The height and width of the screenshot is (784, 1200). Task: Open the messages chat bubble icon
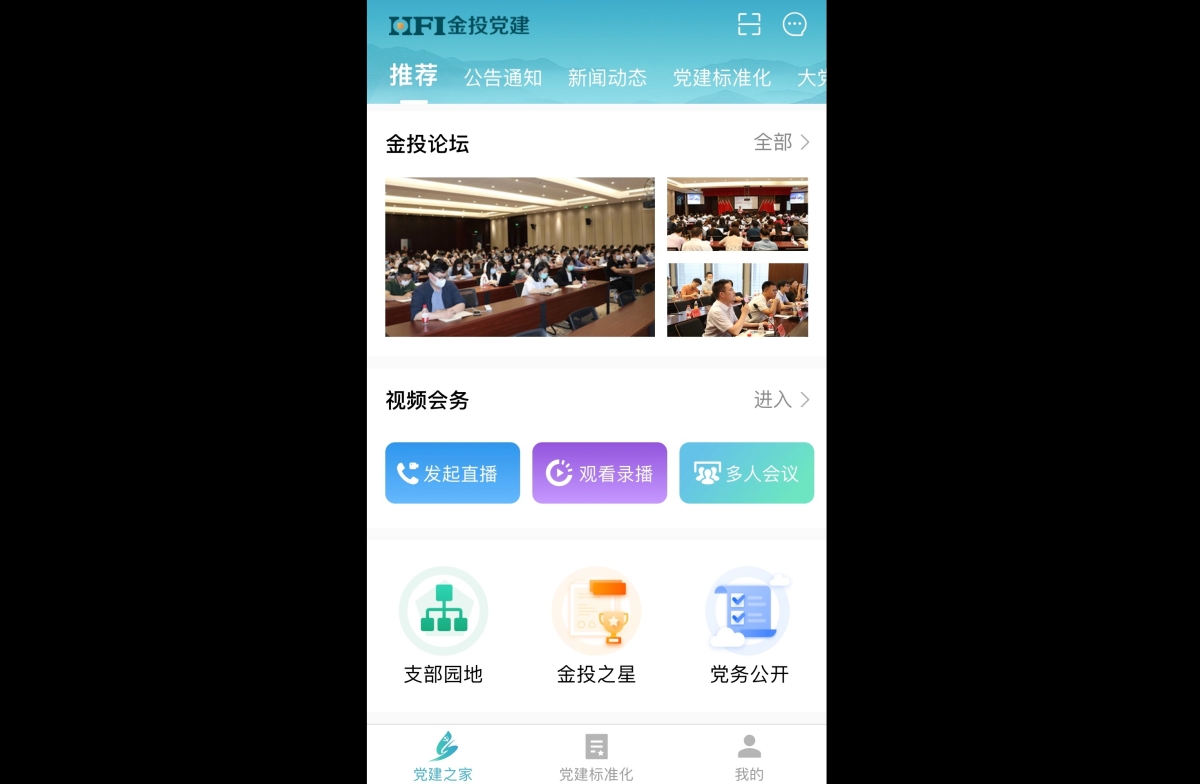pyautogui.click(x=794, y=25)
